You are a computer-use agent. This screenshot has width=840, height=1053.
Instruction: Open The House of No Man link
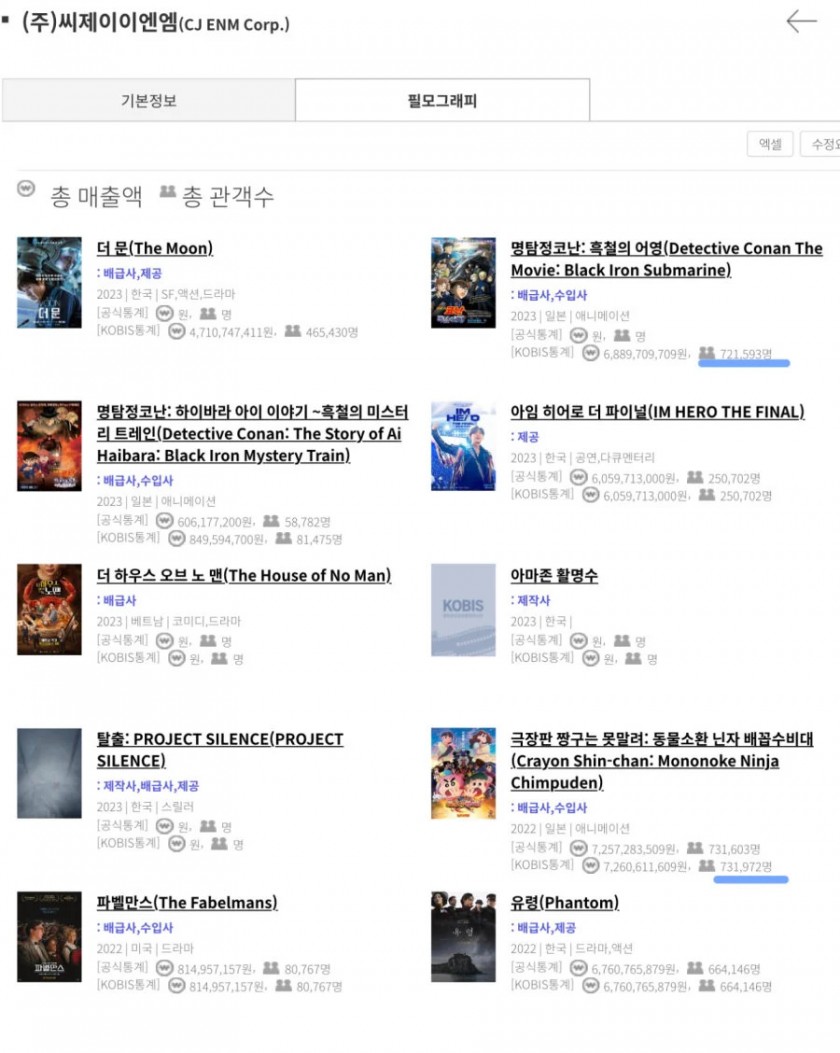pyautogui.click(x=244, y=575)
